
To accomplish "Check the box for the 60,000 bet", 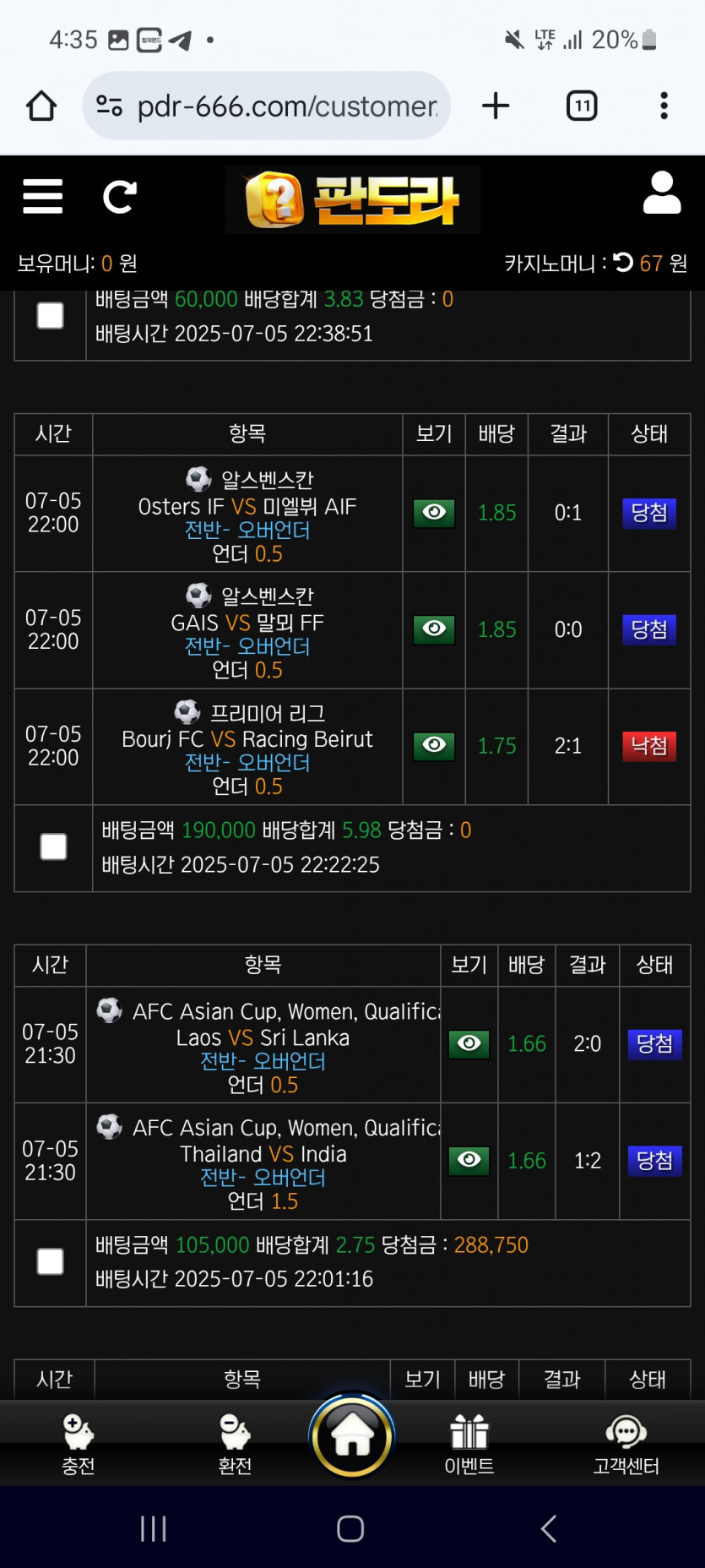I will pos(51,316).
